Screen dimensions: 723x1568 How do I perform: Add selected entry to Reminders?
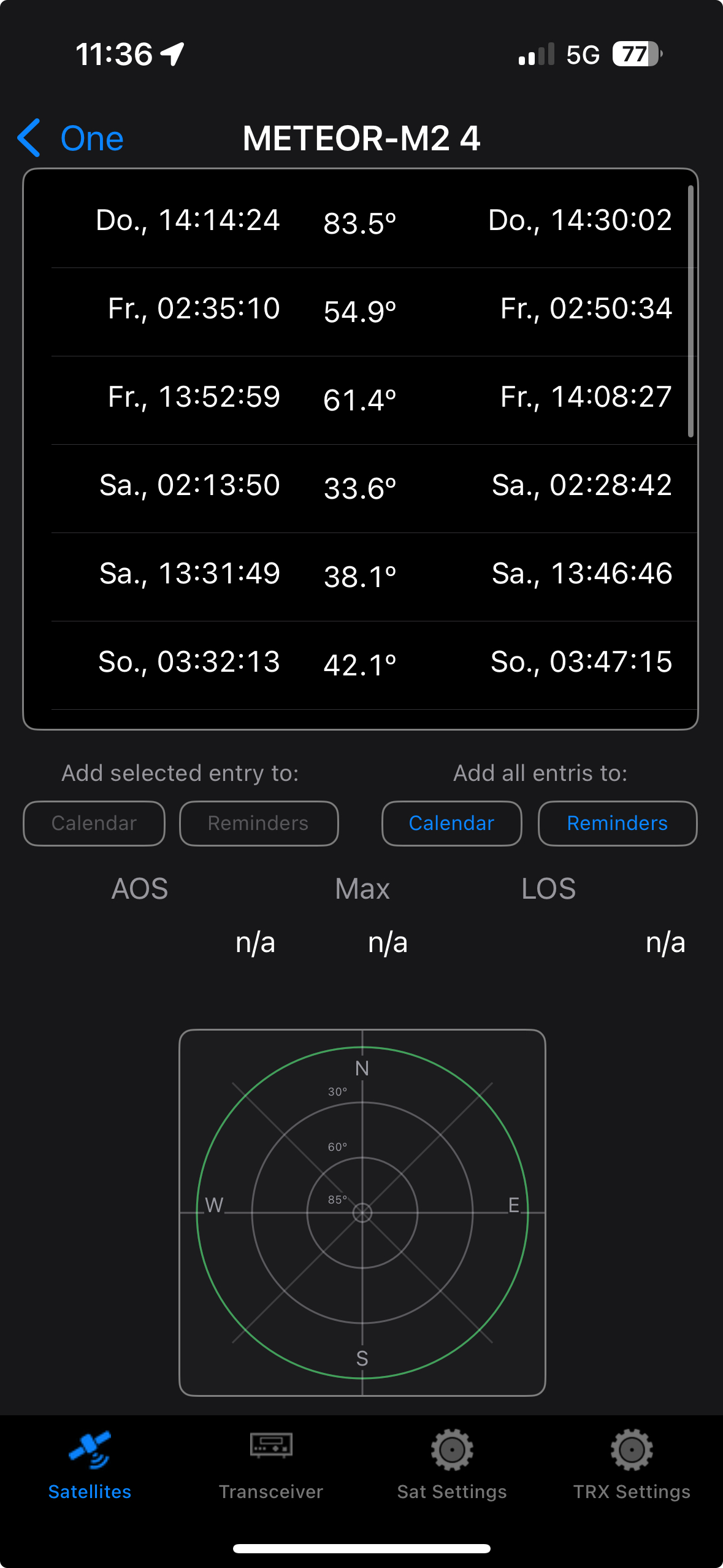(x=258, y=823)
